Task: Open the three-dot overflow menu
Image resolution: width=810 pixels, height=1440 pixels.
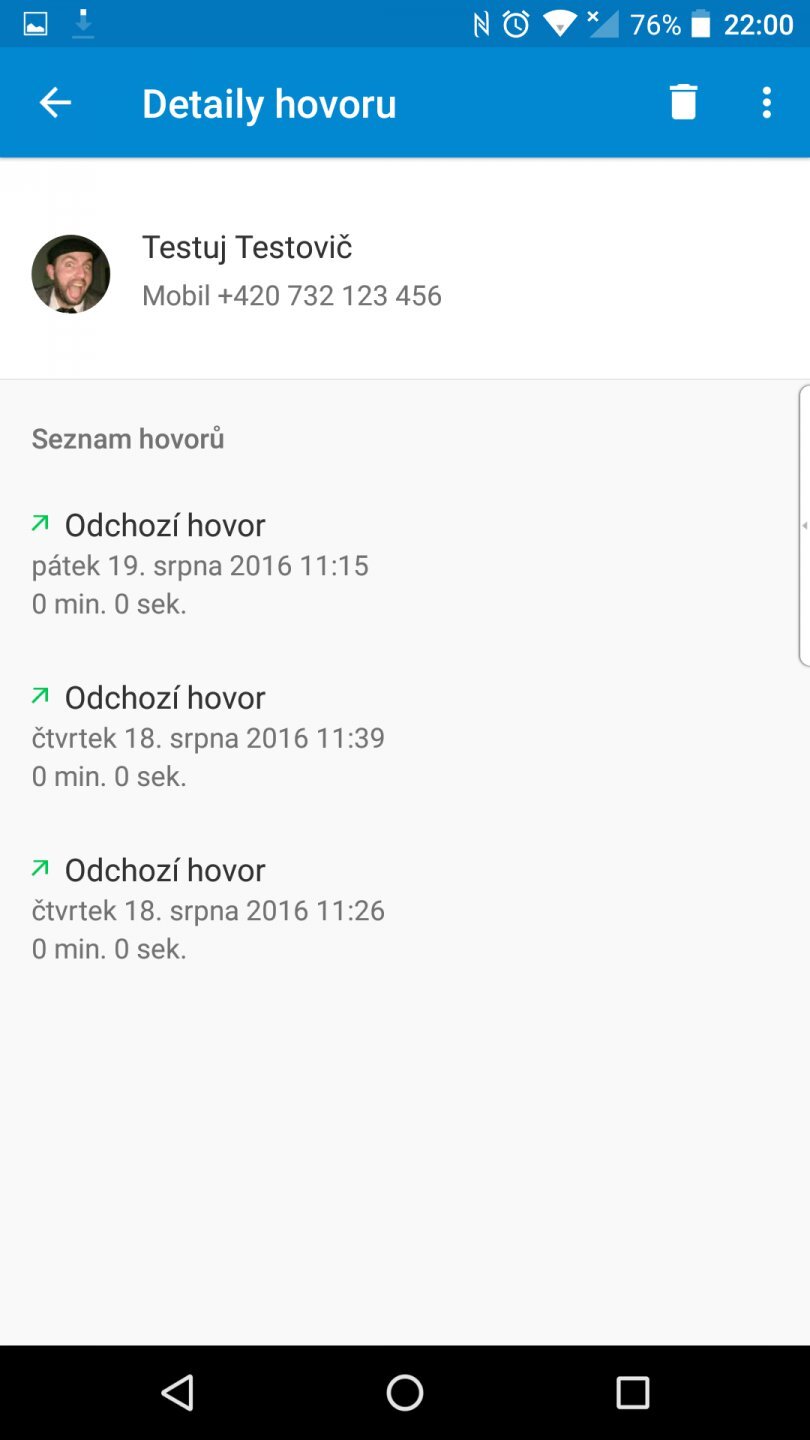Action: (x=766, y=103)
